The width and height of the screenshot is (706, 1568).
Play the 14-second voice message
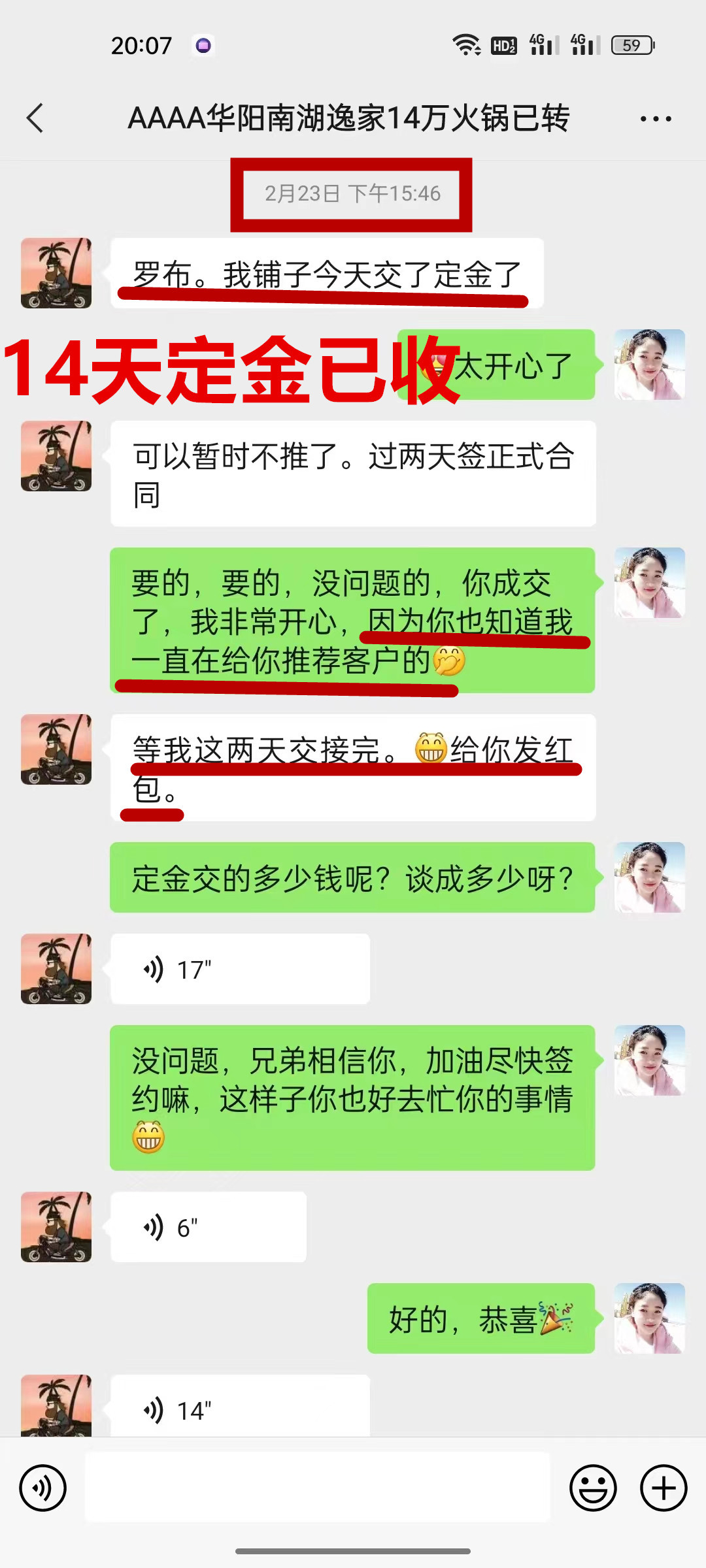point(239,1408)
